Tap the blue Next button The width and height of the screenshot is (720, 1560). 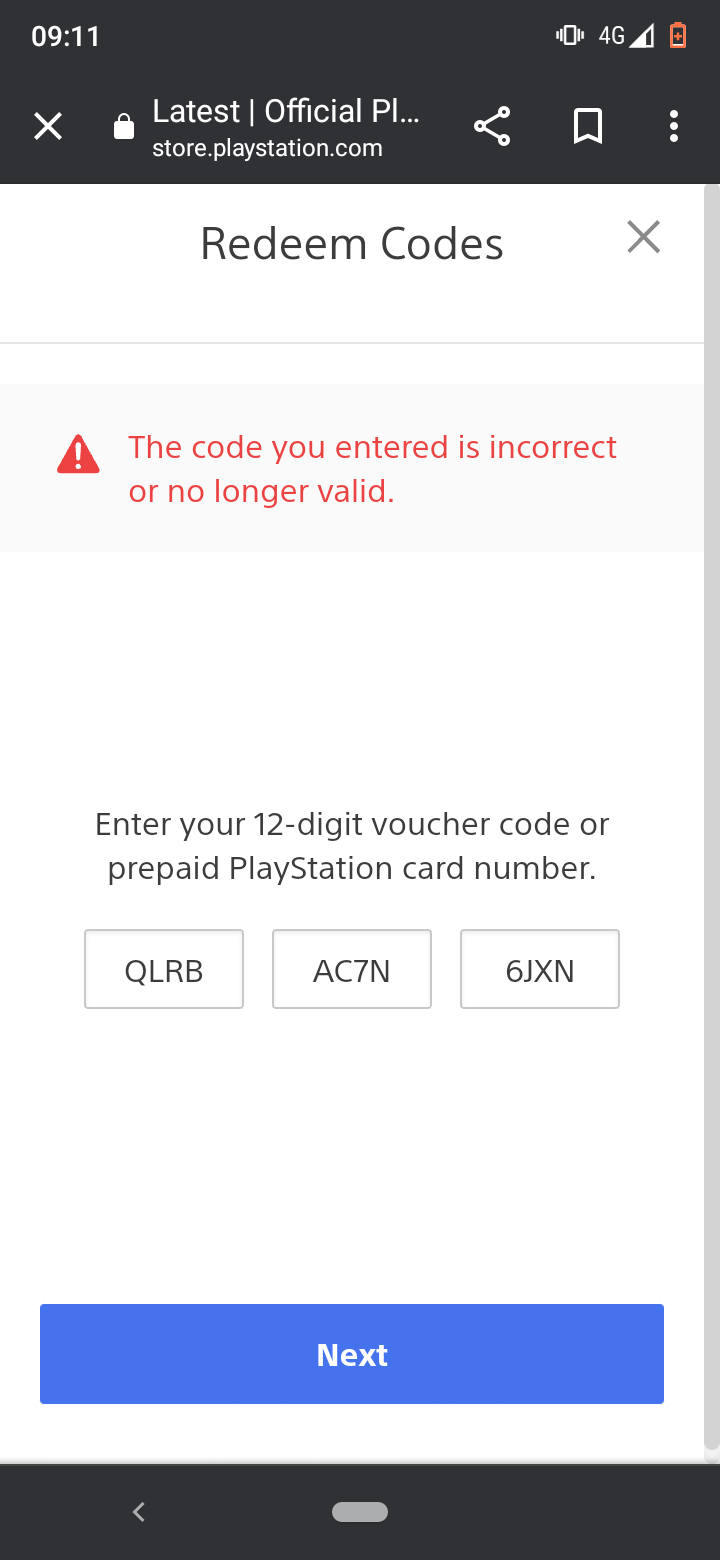pos(352,1354)
